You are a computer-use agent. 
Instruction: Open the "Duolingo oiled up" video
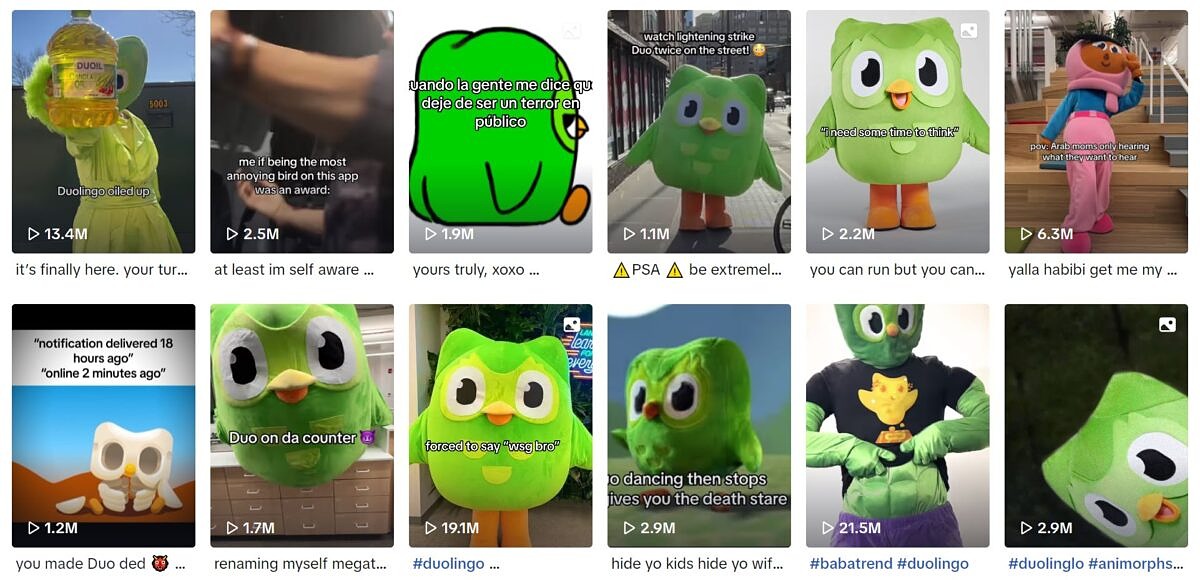pyautogui.click(x=103, y=131)
